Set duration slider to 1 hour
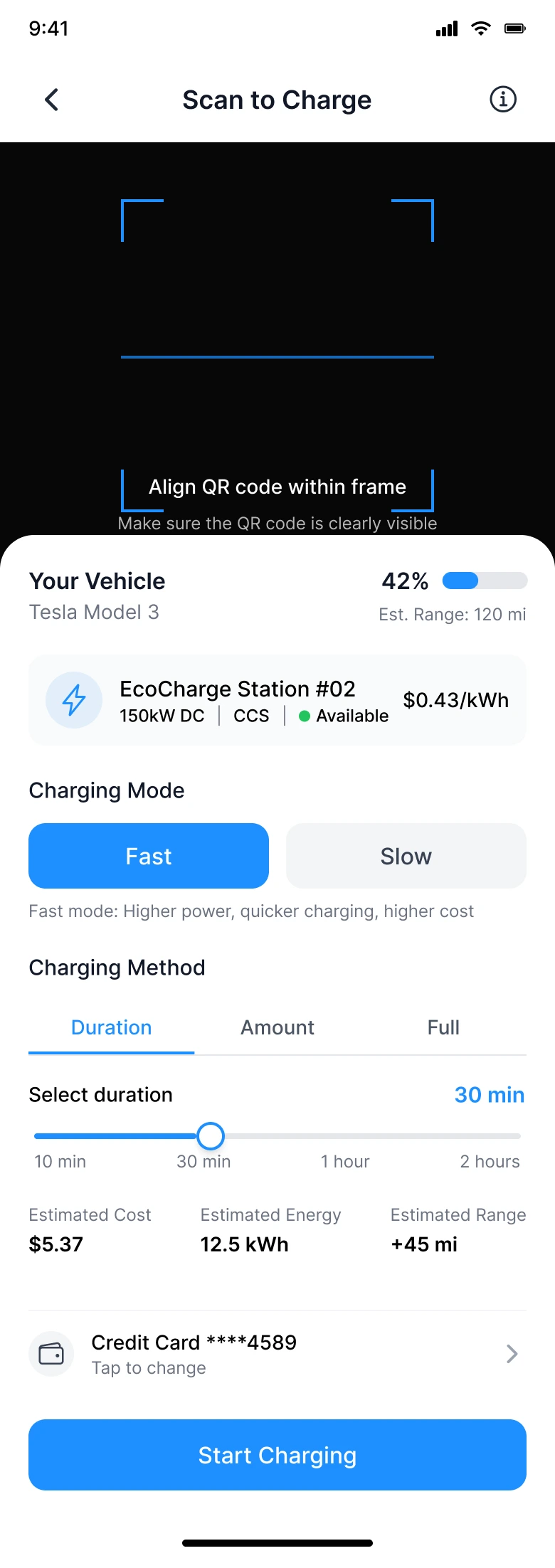Screen dimensions: 555x1568 pos(346,1136)
